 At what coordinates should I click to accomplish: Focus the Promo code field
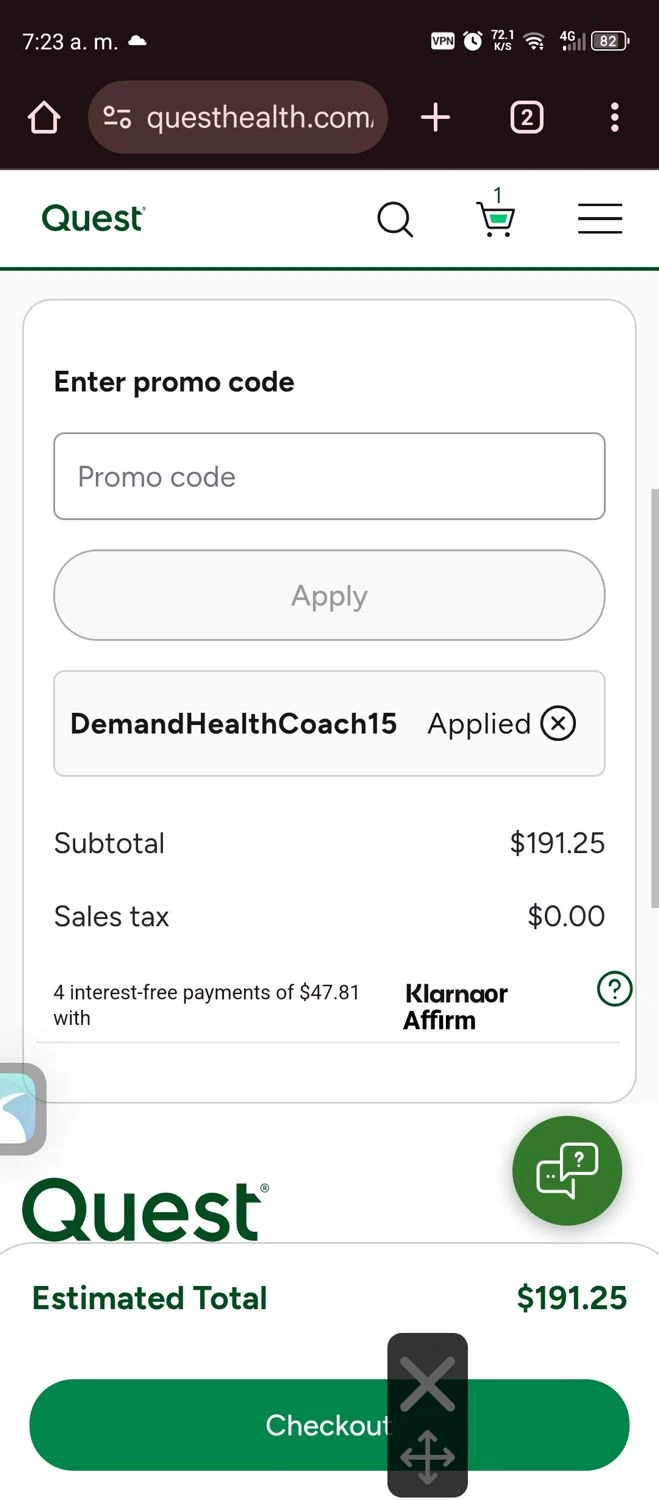pos(329,476)
